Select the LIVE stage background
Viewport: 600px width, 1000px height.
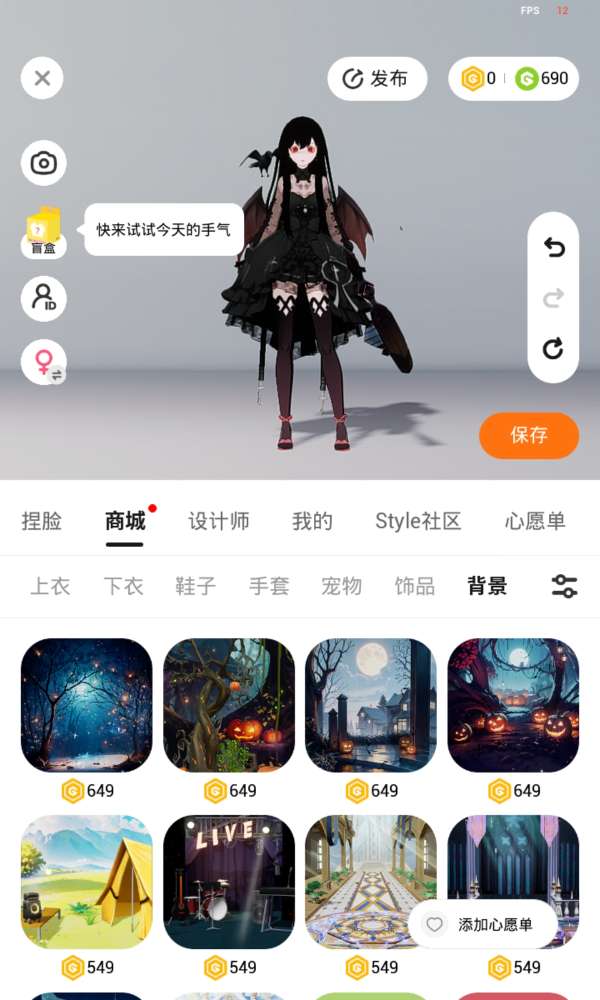[x=229, y=881]
